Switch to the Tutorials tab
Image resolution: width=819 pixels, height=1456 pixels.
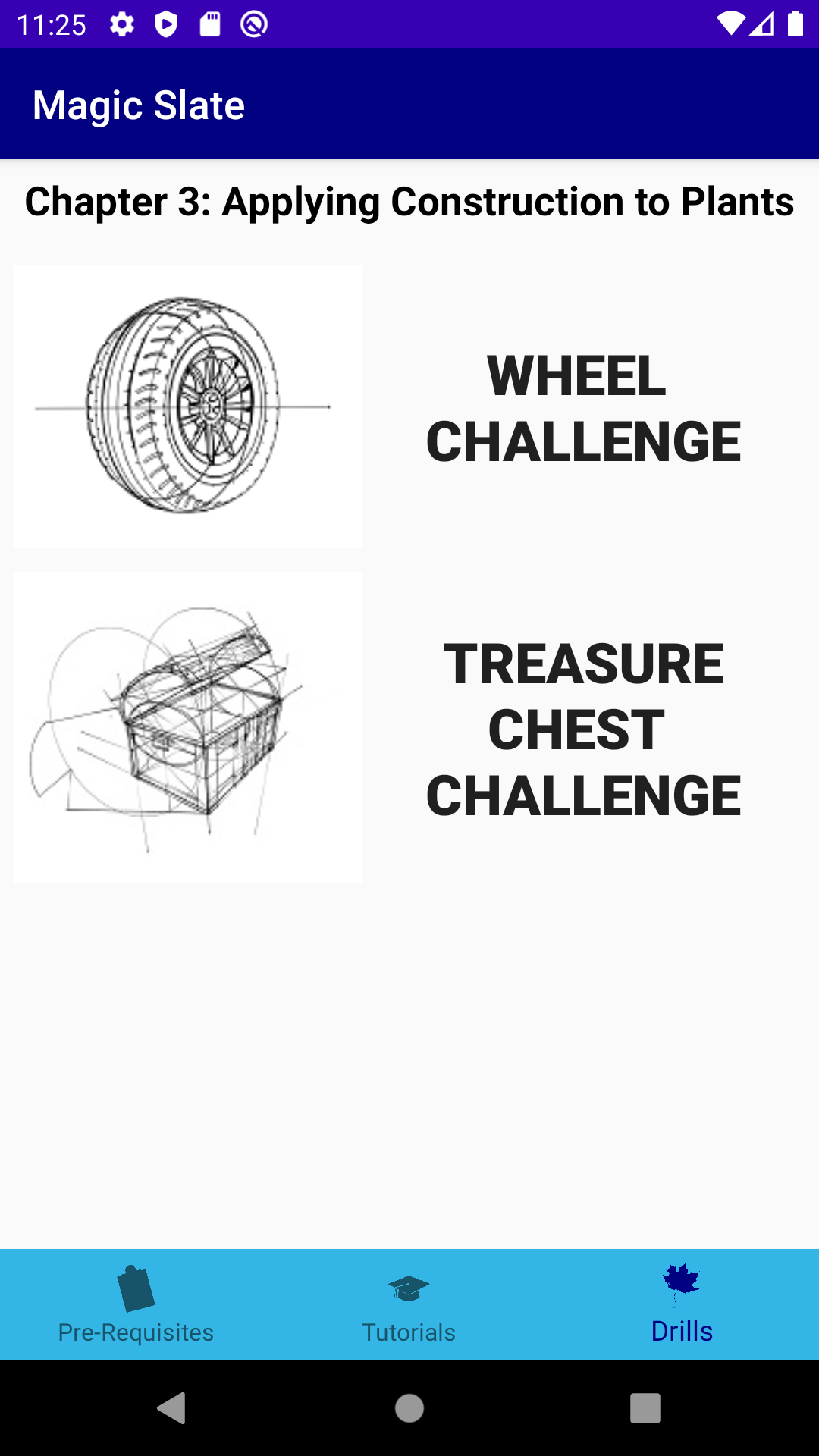pos(409,1304)
